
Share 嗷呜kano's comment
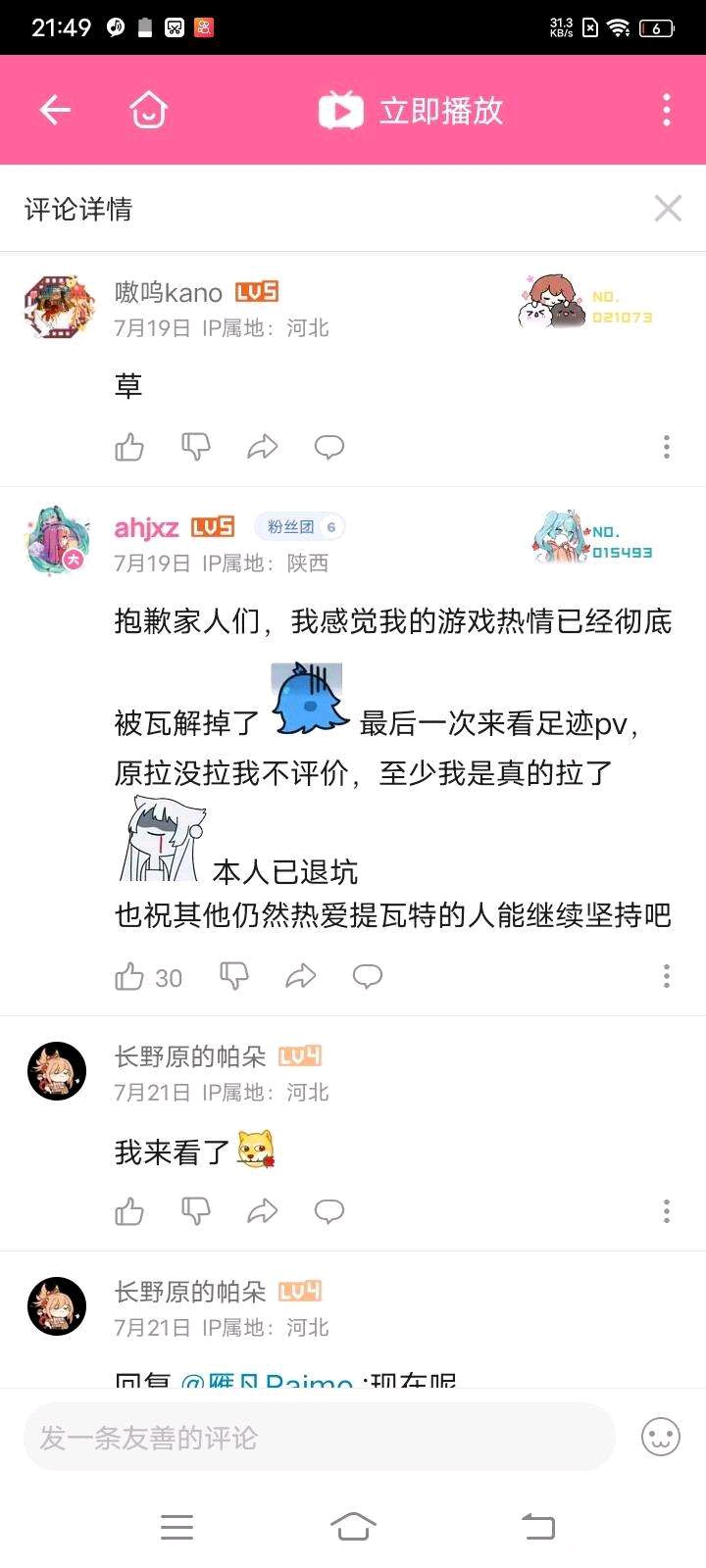(262, 448)
